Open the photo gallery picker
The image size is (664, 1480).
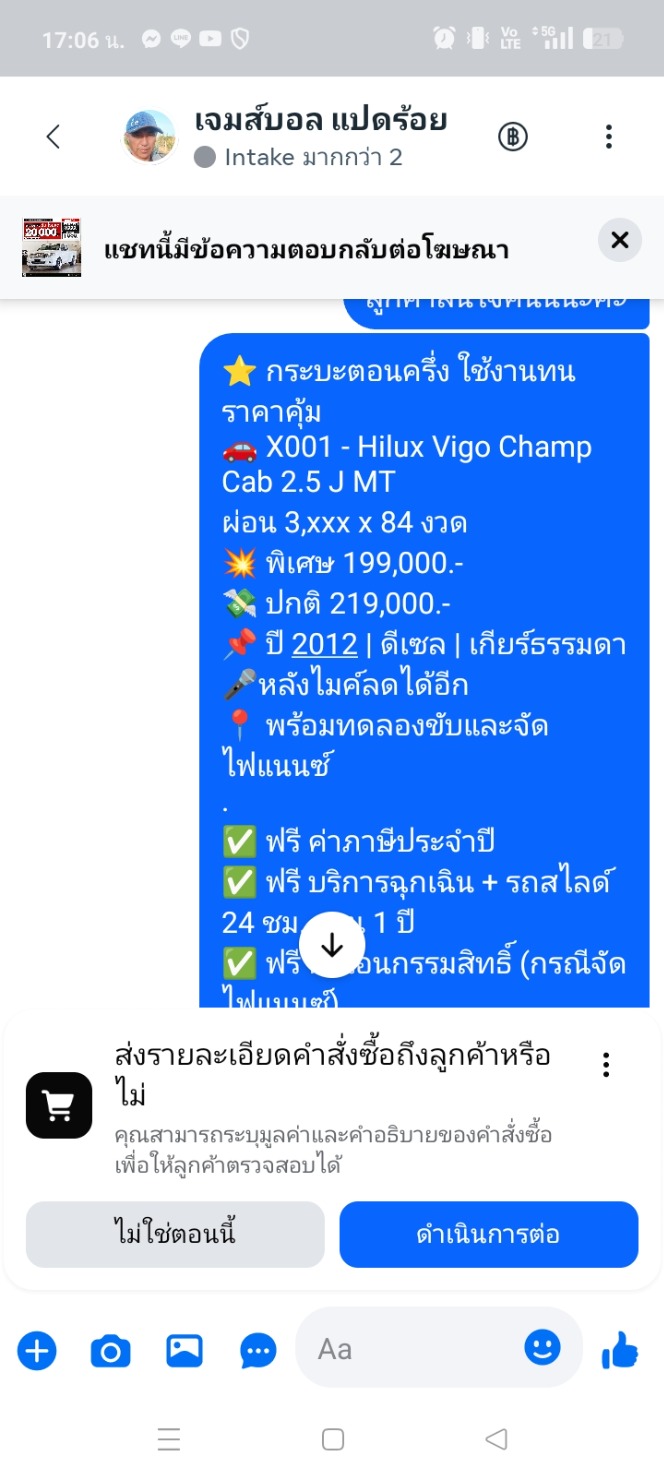point(185,1351)
